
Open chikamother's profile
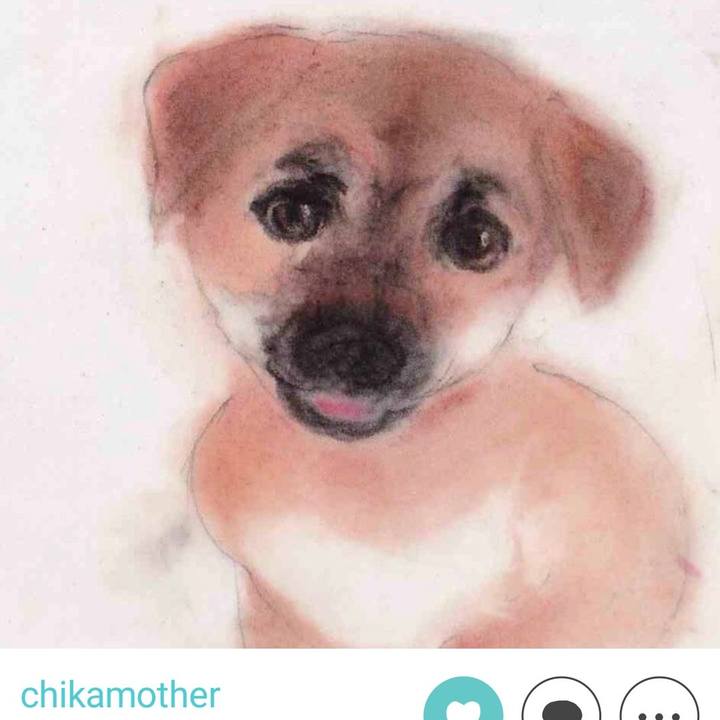120,695
